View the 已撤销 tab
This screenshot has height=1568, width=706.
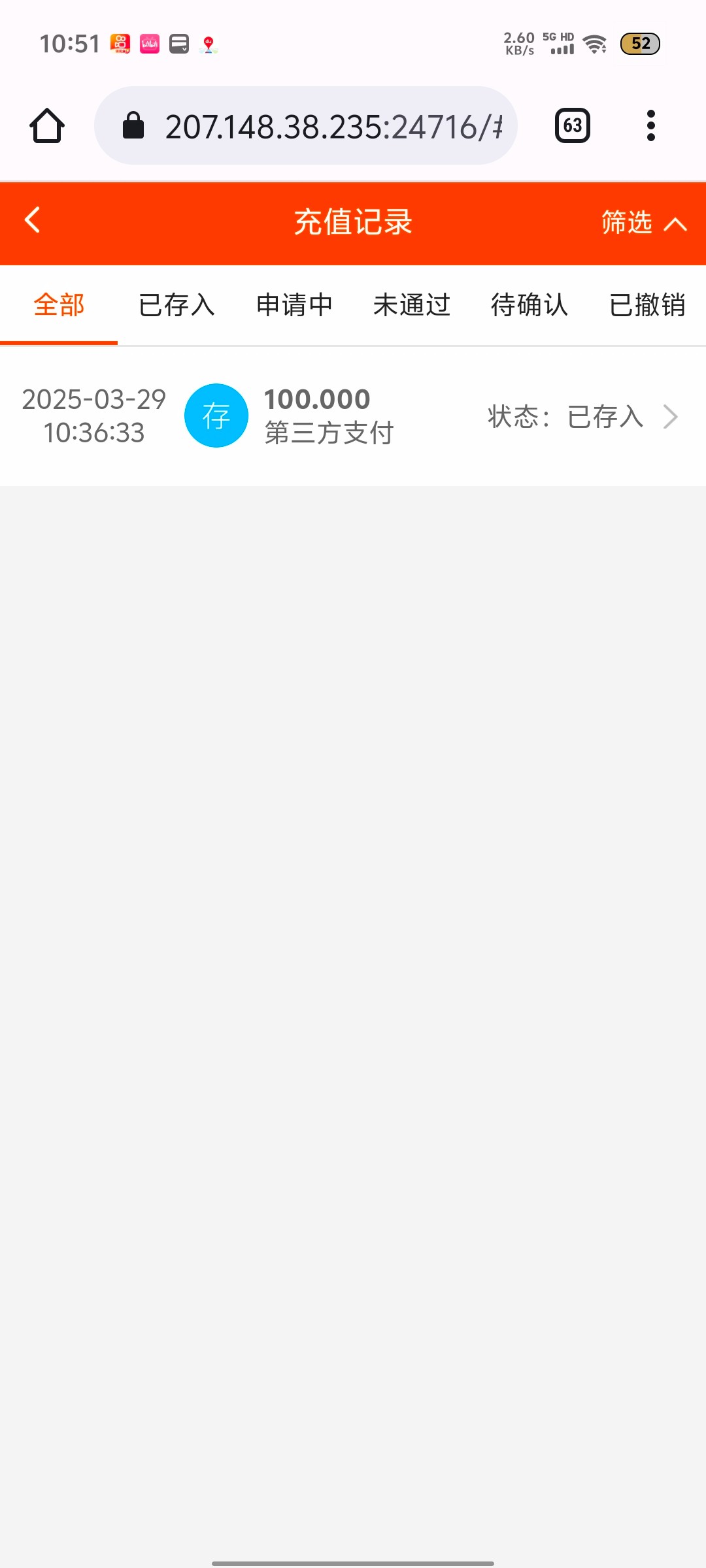(x=647, y=305)
